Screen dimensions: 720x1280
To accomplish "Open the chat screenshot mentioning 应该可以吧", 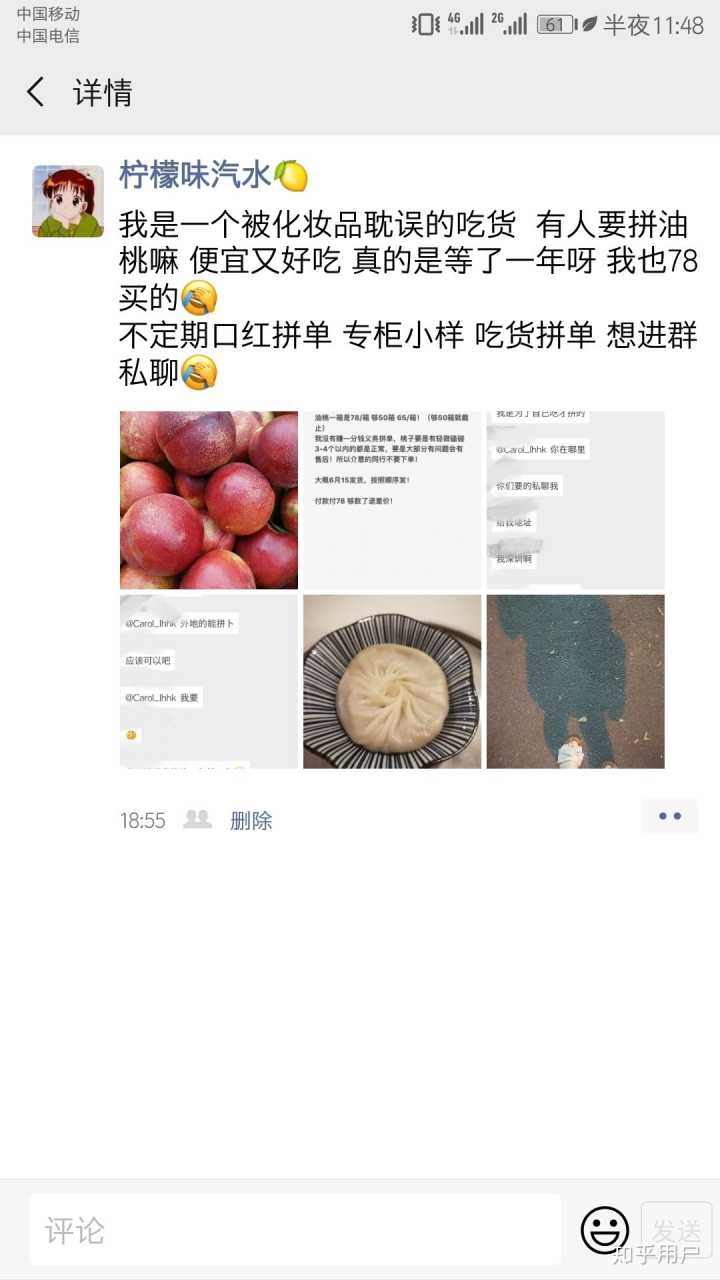I will (x=209, y=682).
